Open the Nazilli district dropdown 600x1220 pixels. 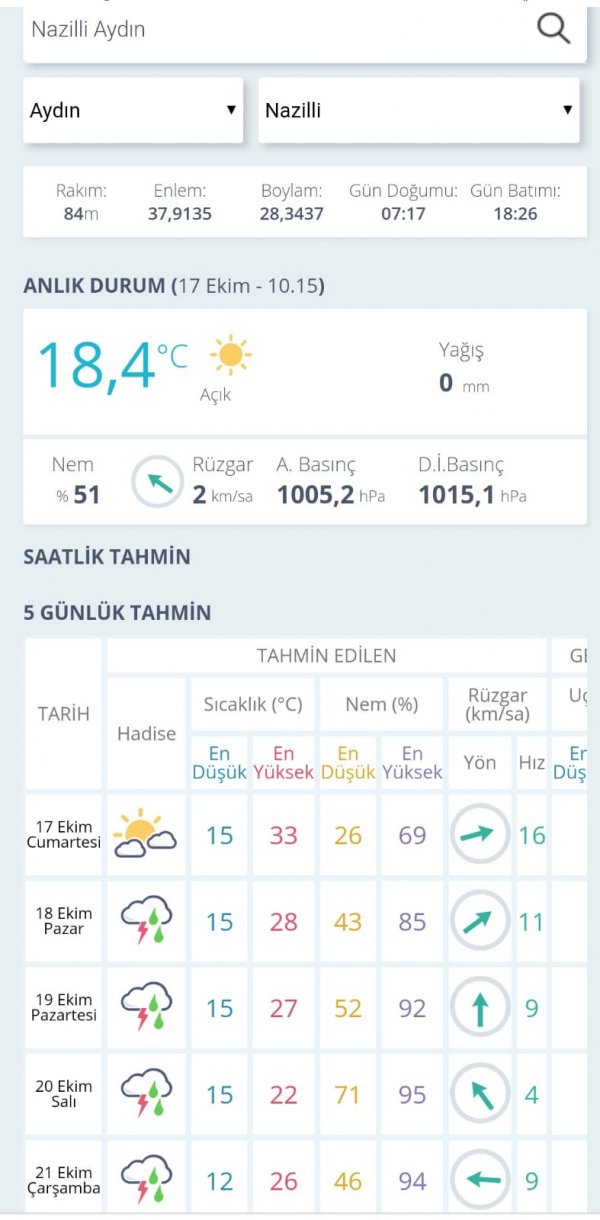419,111
